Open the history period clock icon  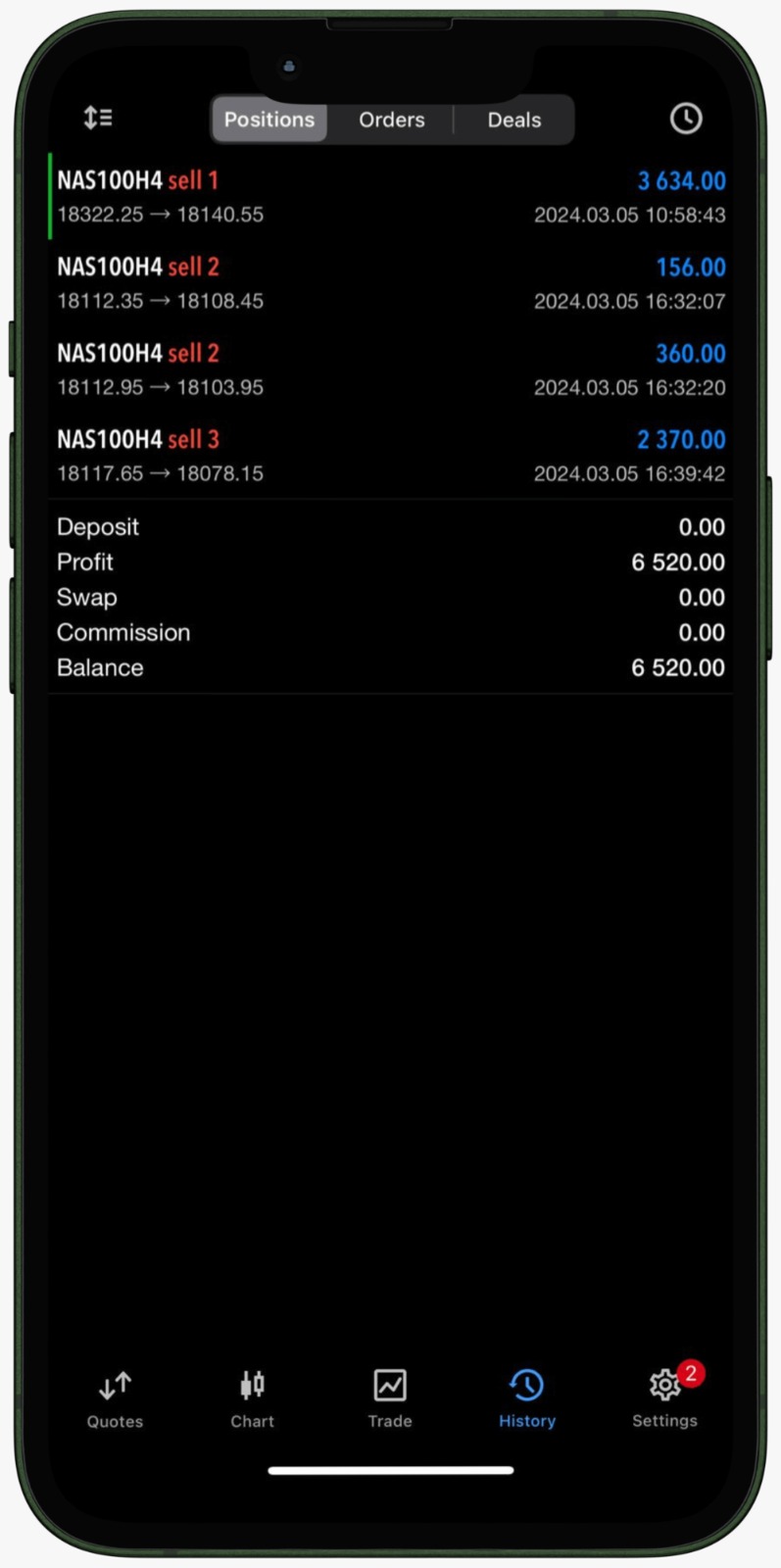click(685, 119)
